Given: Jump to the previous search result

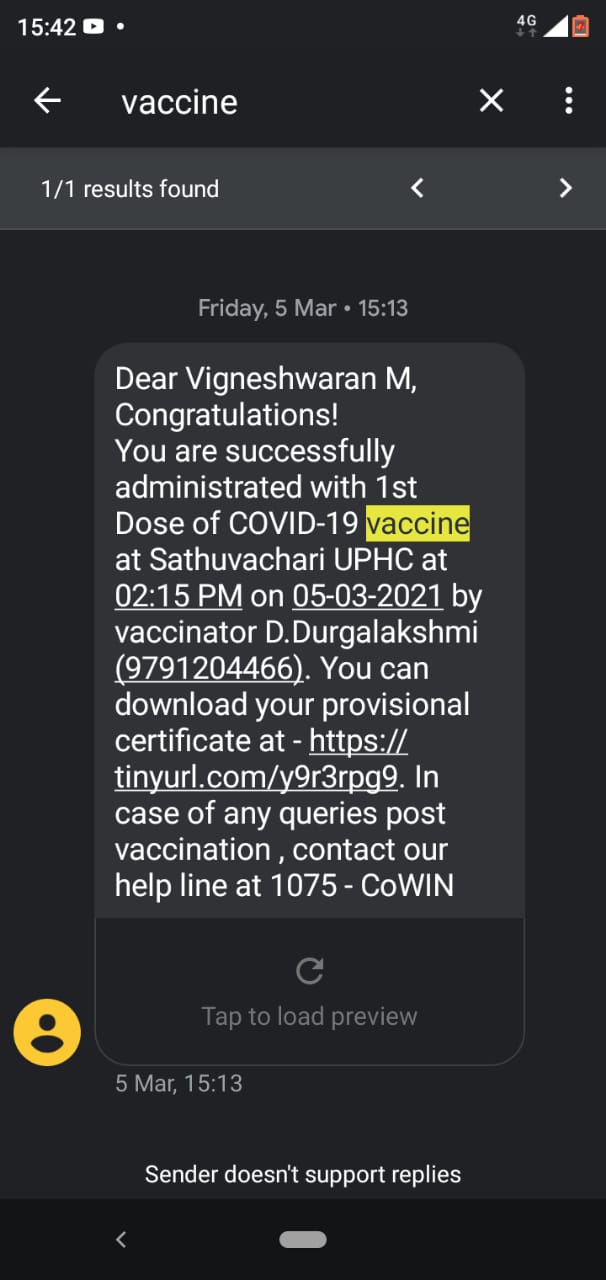Looking at the screenshot, I should point(418,187).
